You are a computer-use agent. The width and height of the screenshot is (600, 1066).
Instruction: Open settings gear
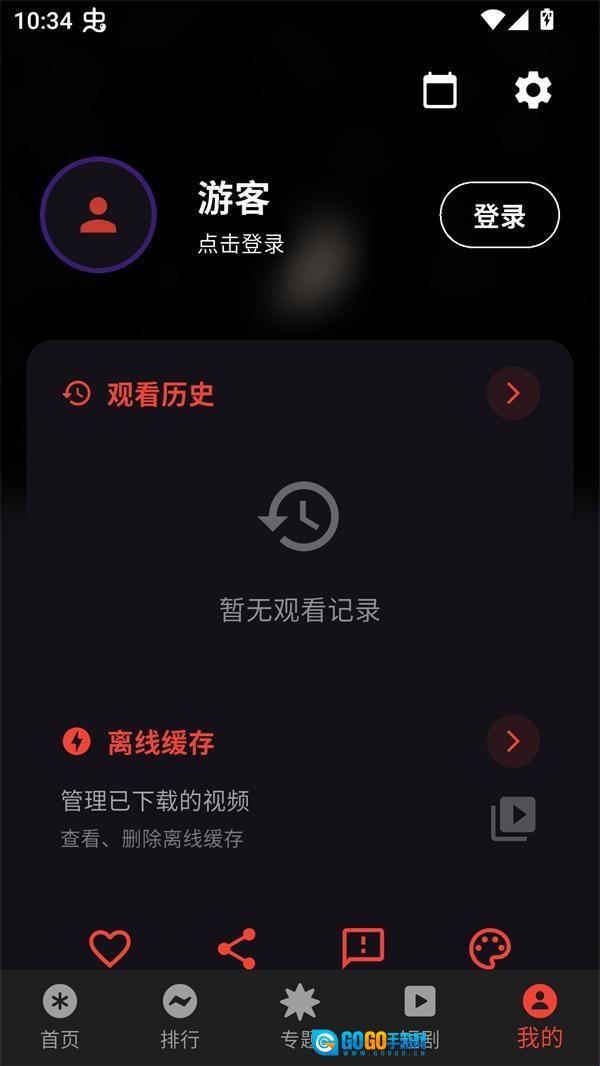(533, 91)
